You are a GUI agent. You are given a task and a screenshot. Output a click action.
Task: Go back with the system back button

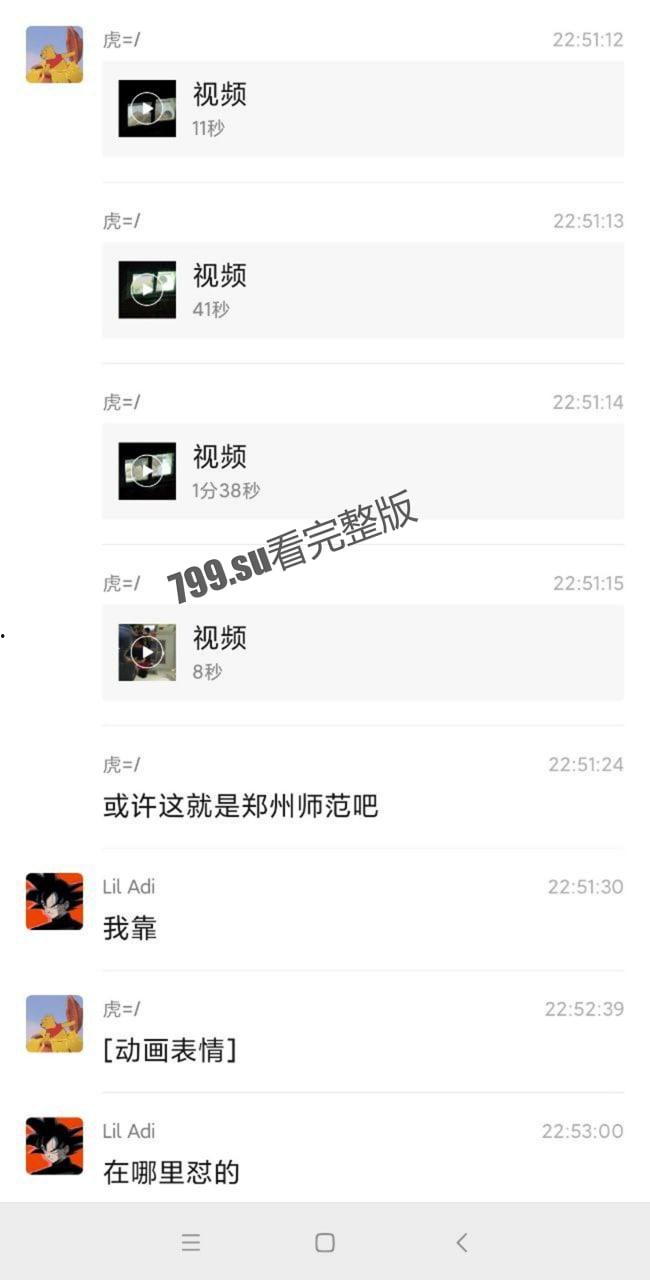[x=461, y=1242]
